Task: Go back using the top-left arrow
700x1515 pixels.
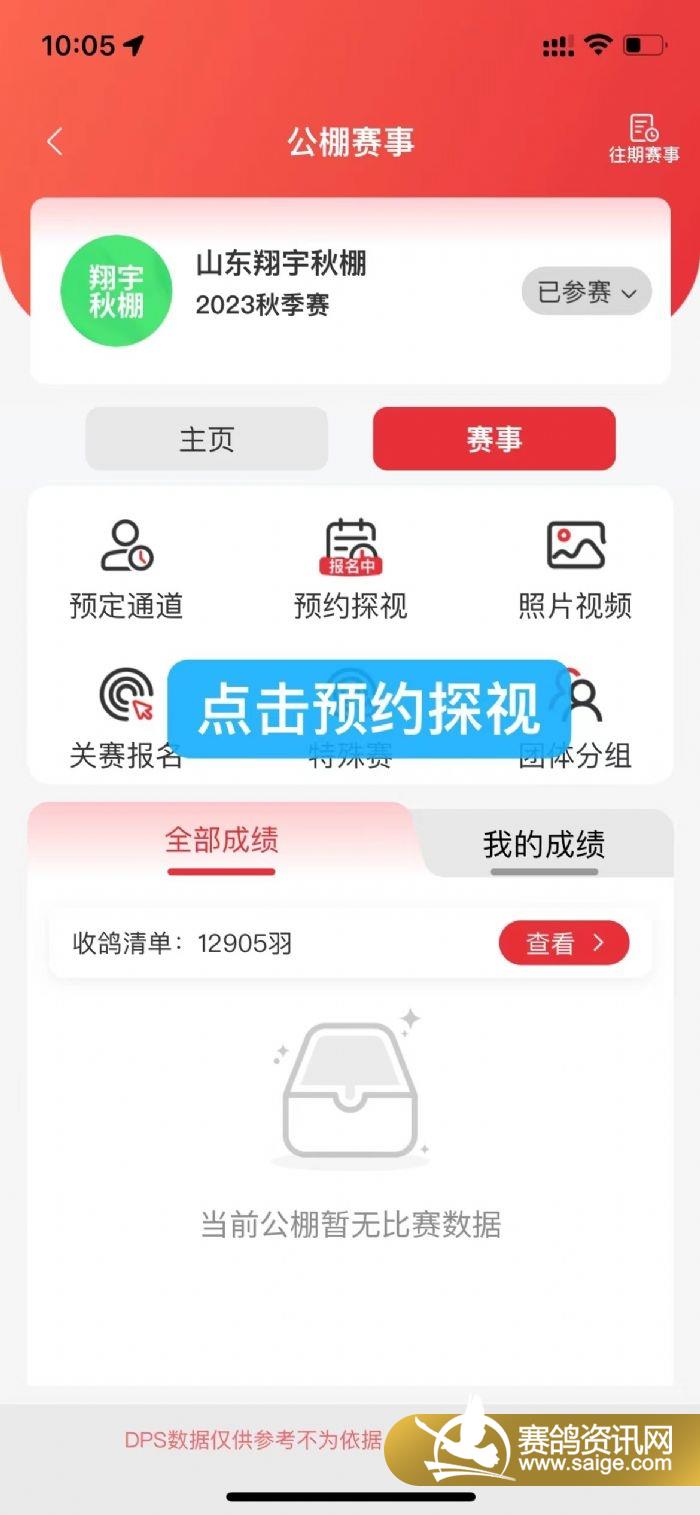Action: 55,142
